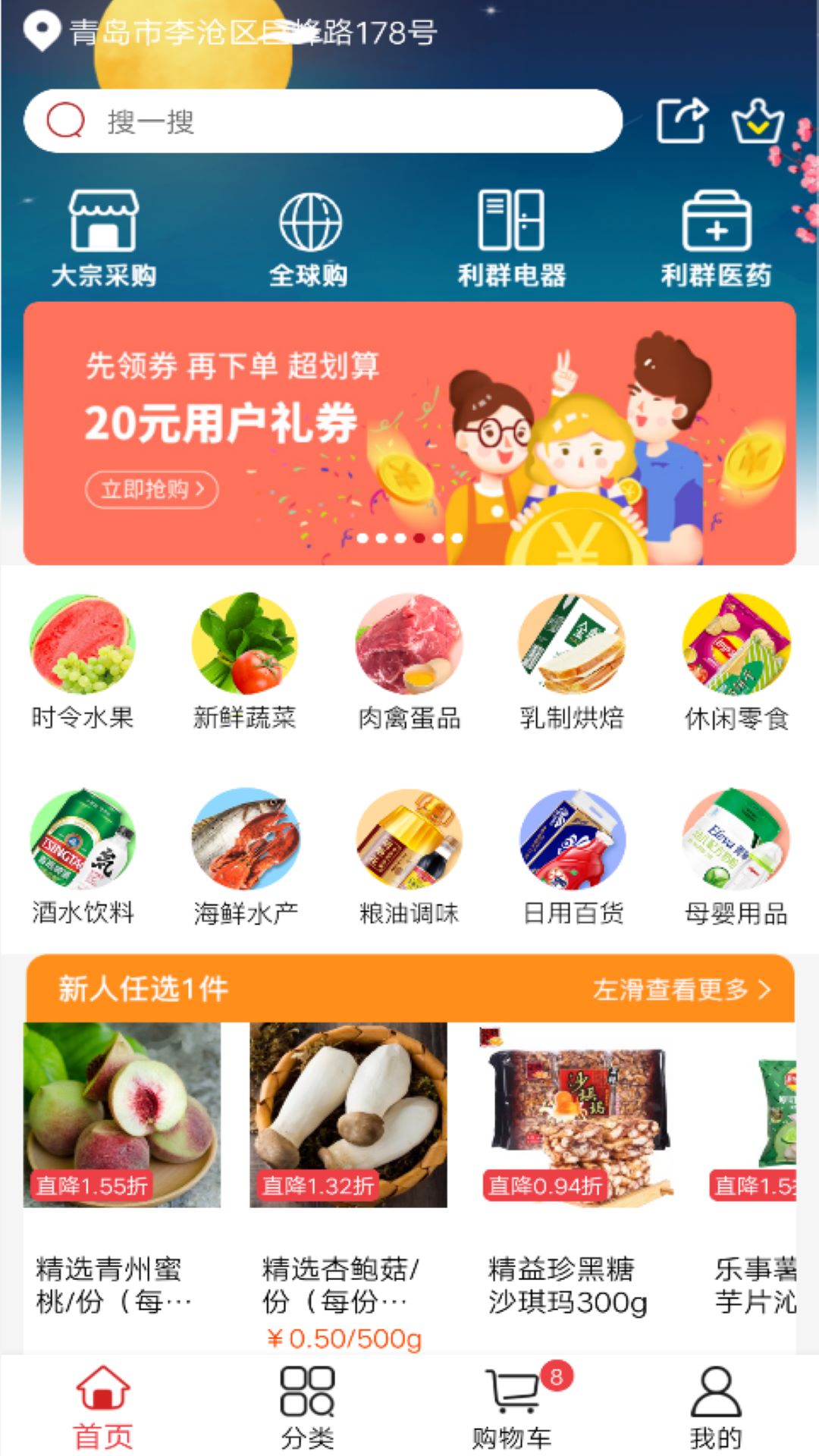The height and width of the screenshot is (1456, 819).
Task: Click the location pin icon
Action: (42, 30)
